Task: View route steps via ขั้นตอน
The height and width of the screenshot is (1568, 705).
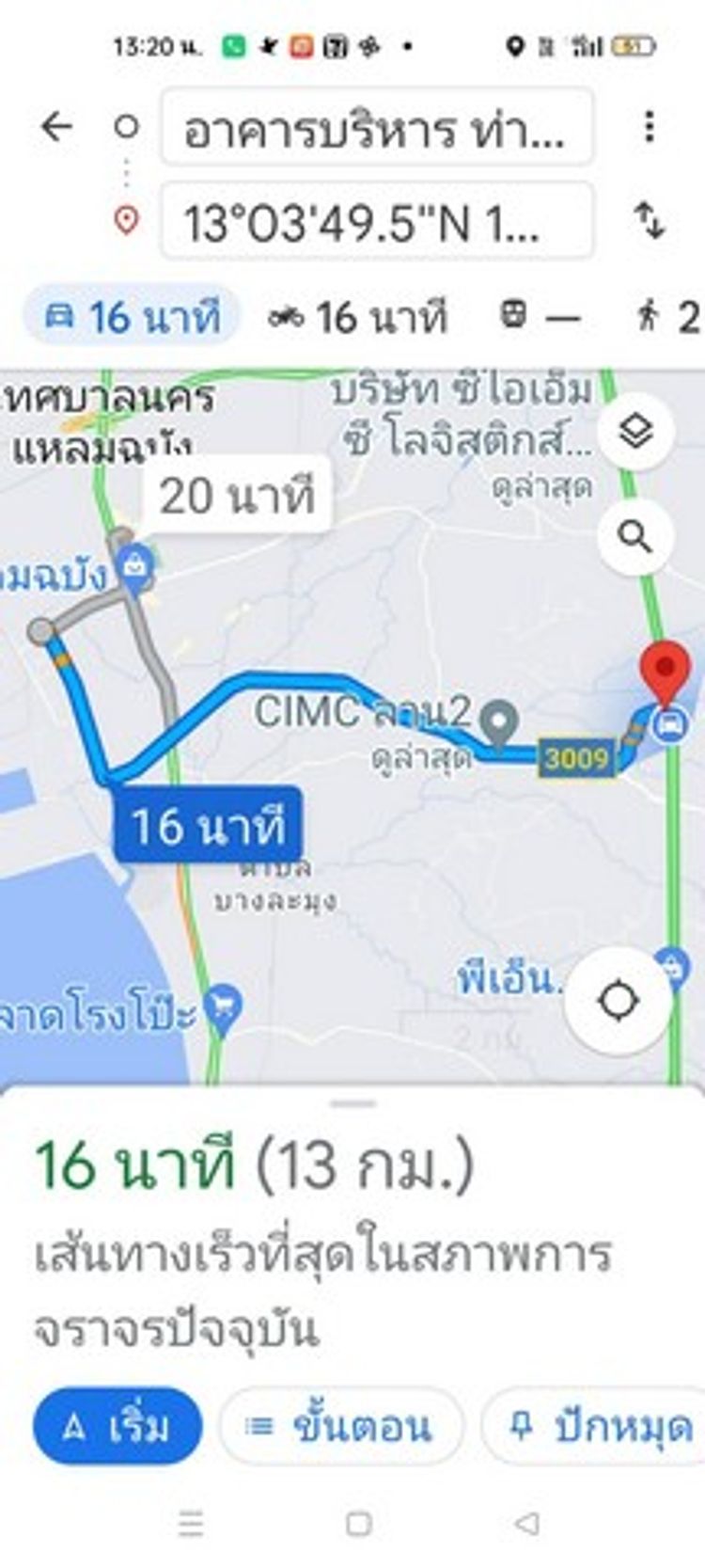Action: [342, 1427]
